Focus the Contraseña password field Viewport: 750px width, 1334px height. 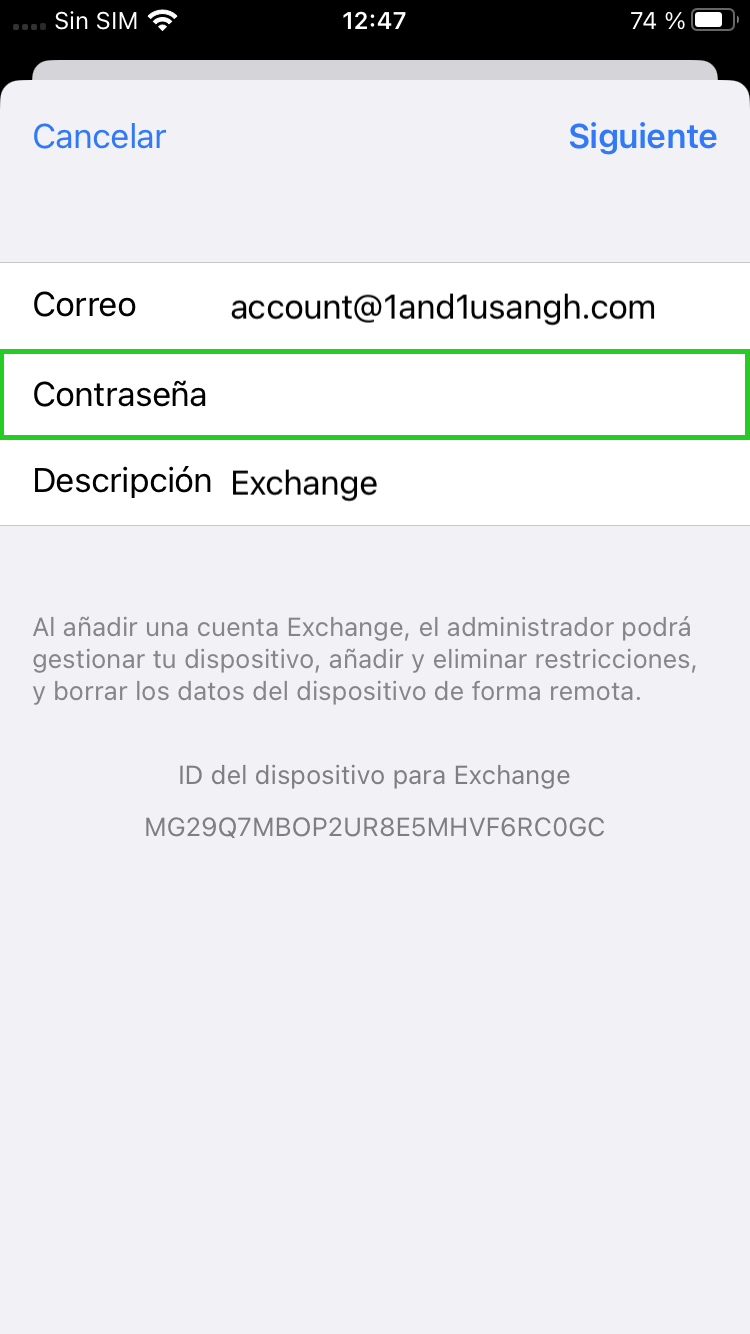(375, 394)
